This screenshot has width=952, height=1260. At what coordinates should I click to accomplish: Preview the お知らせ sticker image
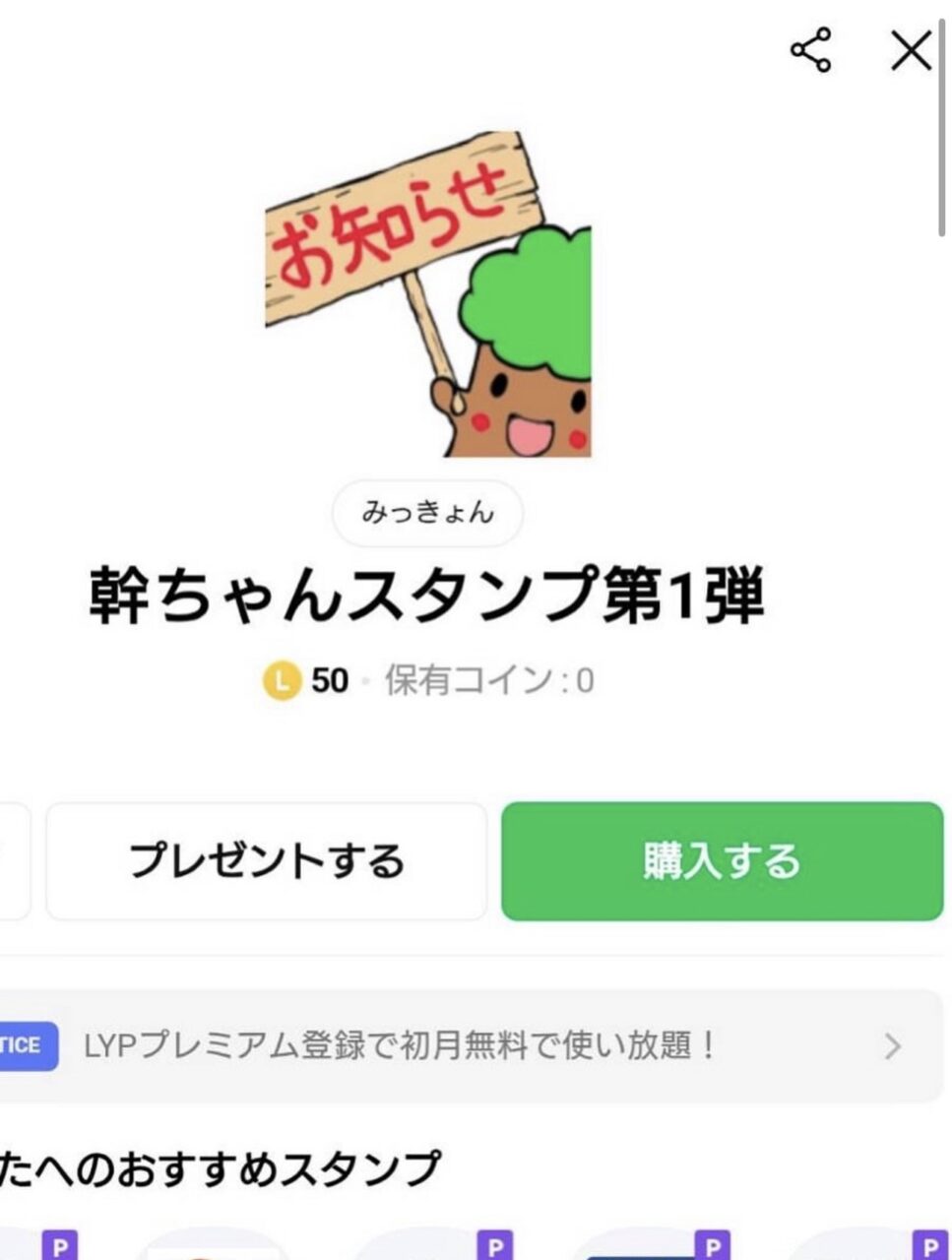pyautogui.click(x=428, y=295)
